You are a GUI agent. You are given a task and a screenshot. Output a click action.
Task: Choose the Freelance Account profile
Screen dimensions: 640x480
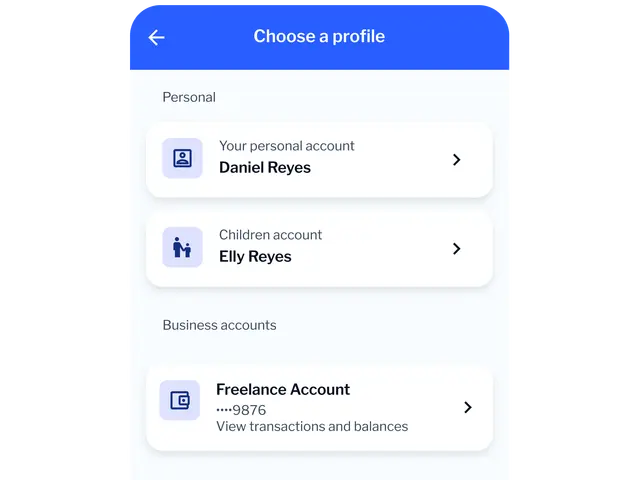coord(319,408)
